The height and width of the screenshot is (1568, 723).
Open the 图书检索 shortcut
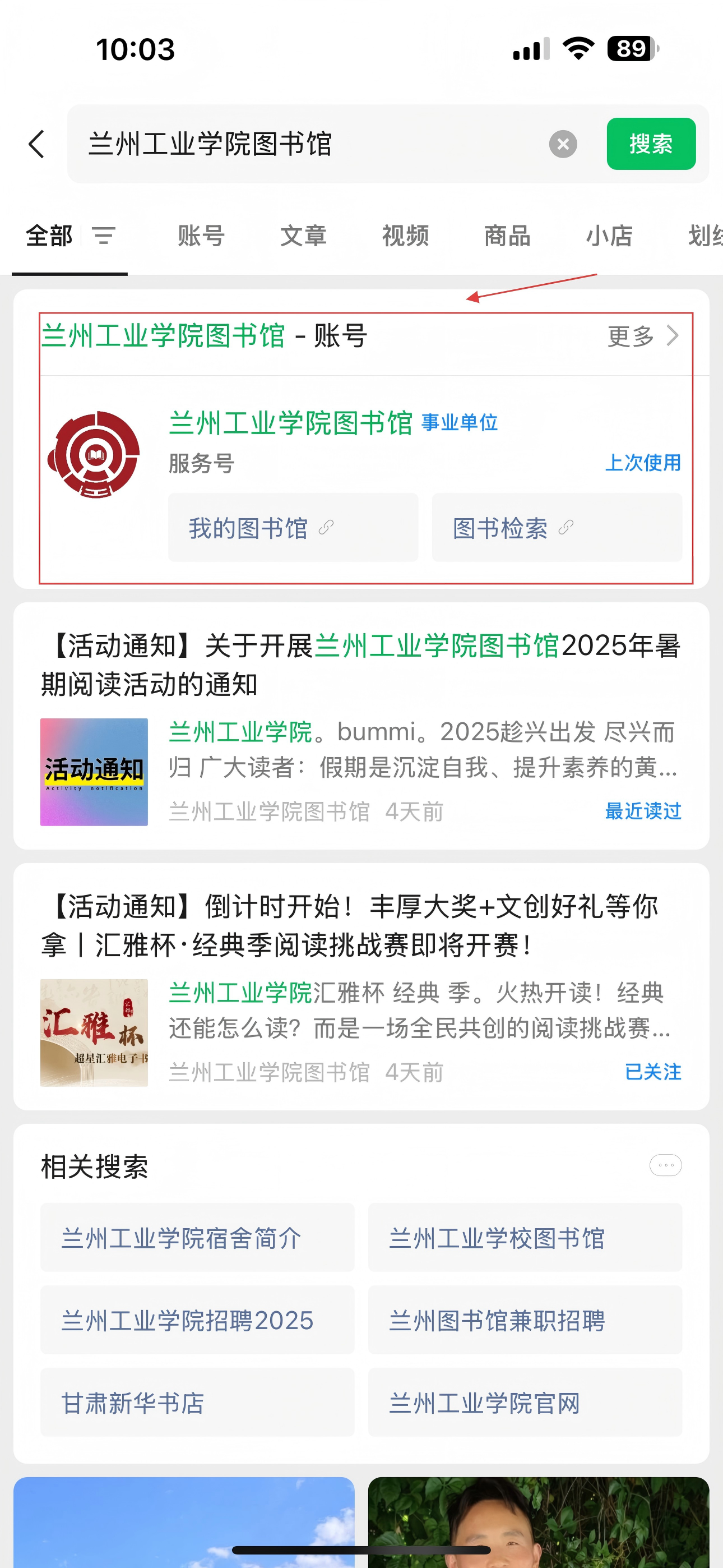556,528
